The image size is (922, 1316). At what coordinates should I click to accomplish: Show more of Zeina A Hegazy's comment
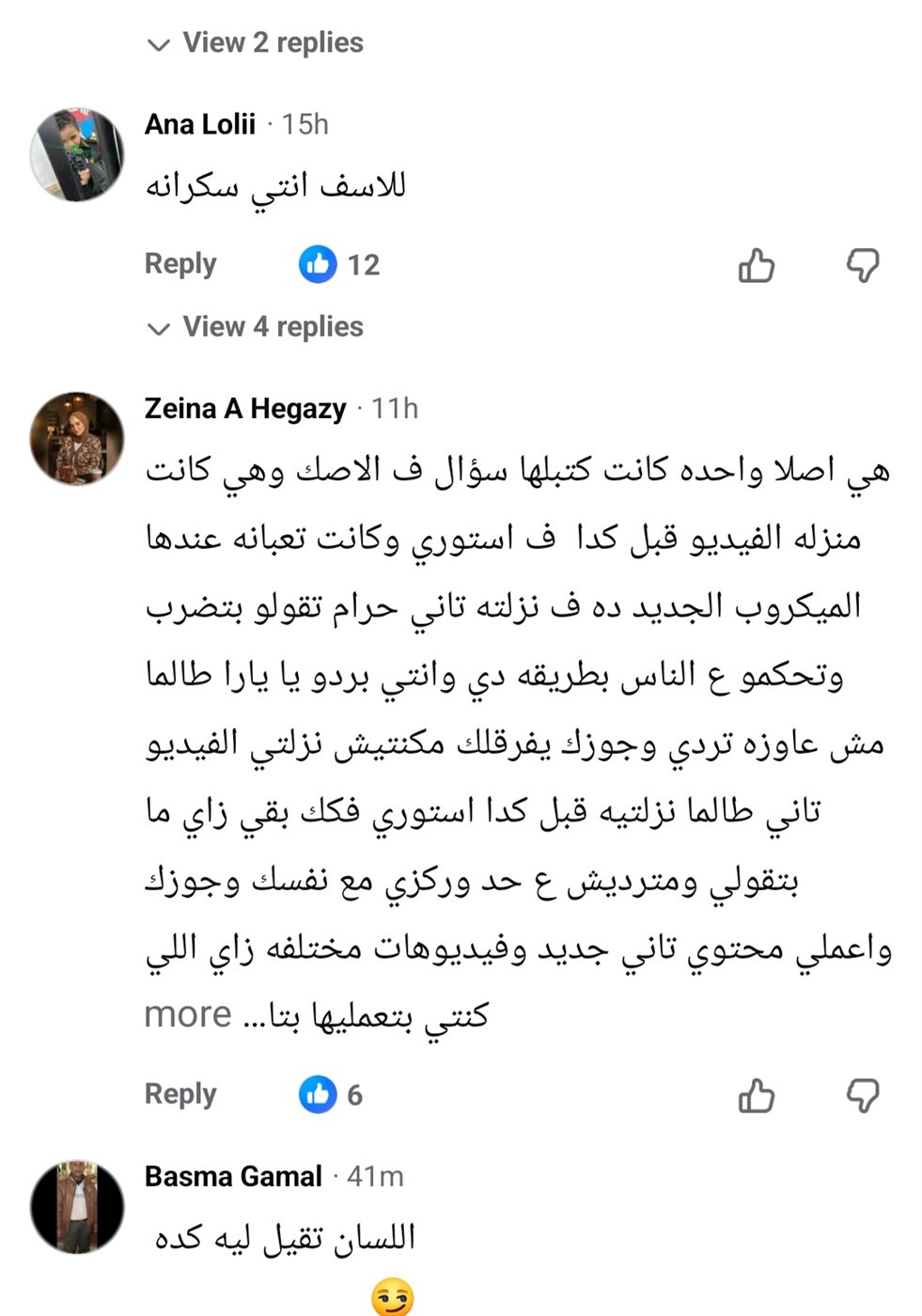click(x=188, y=1015)
